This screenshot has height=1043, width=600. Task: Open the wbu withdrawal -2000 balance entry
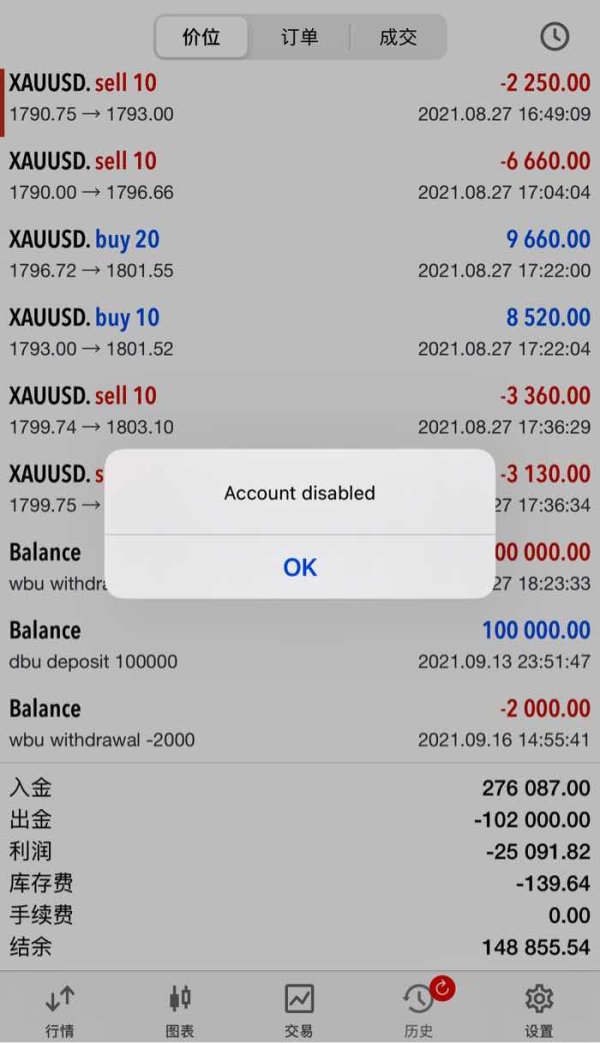(300, 724)
